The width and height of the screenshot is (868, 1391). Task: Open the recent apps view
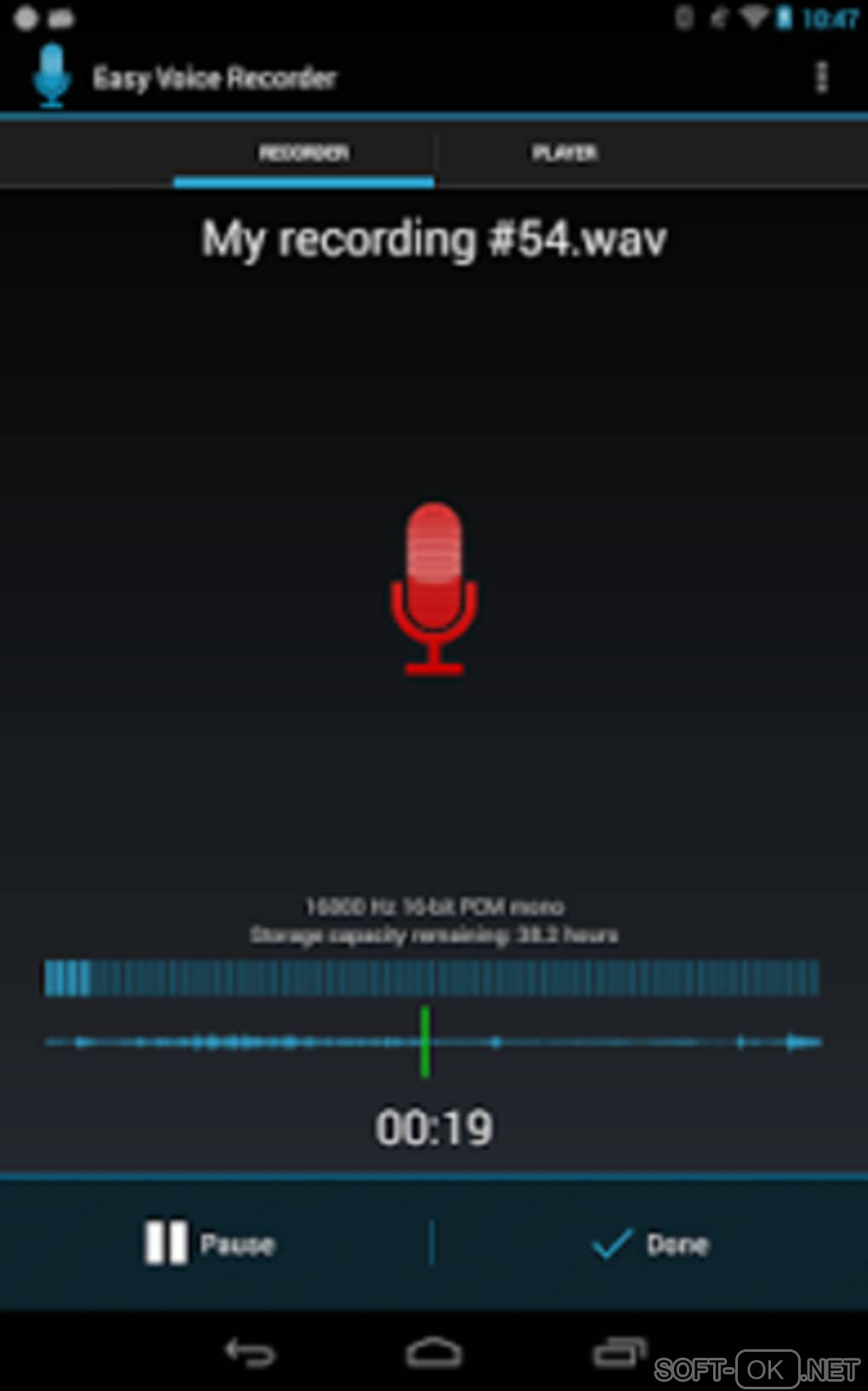pos(619,1351)
